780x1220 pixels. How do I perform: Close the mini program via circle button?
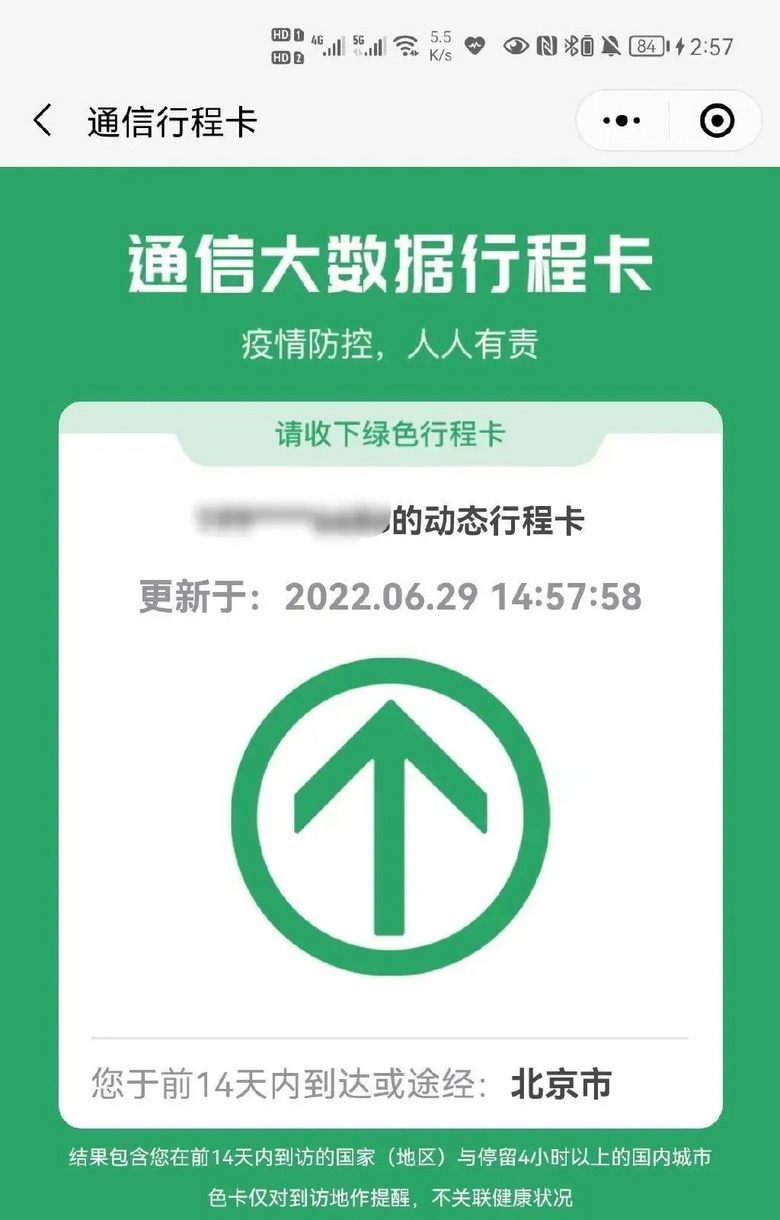[x=717, y=121]
